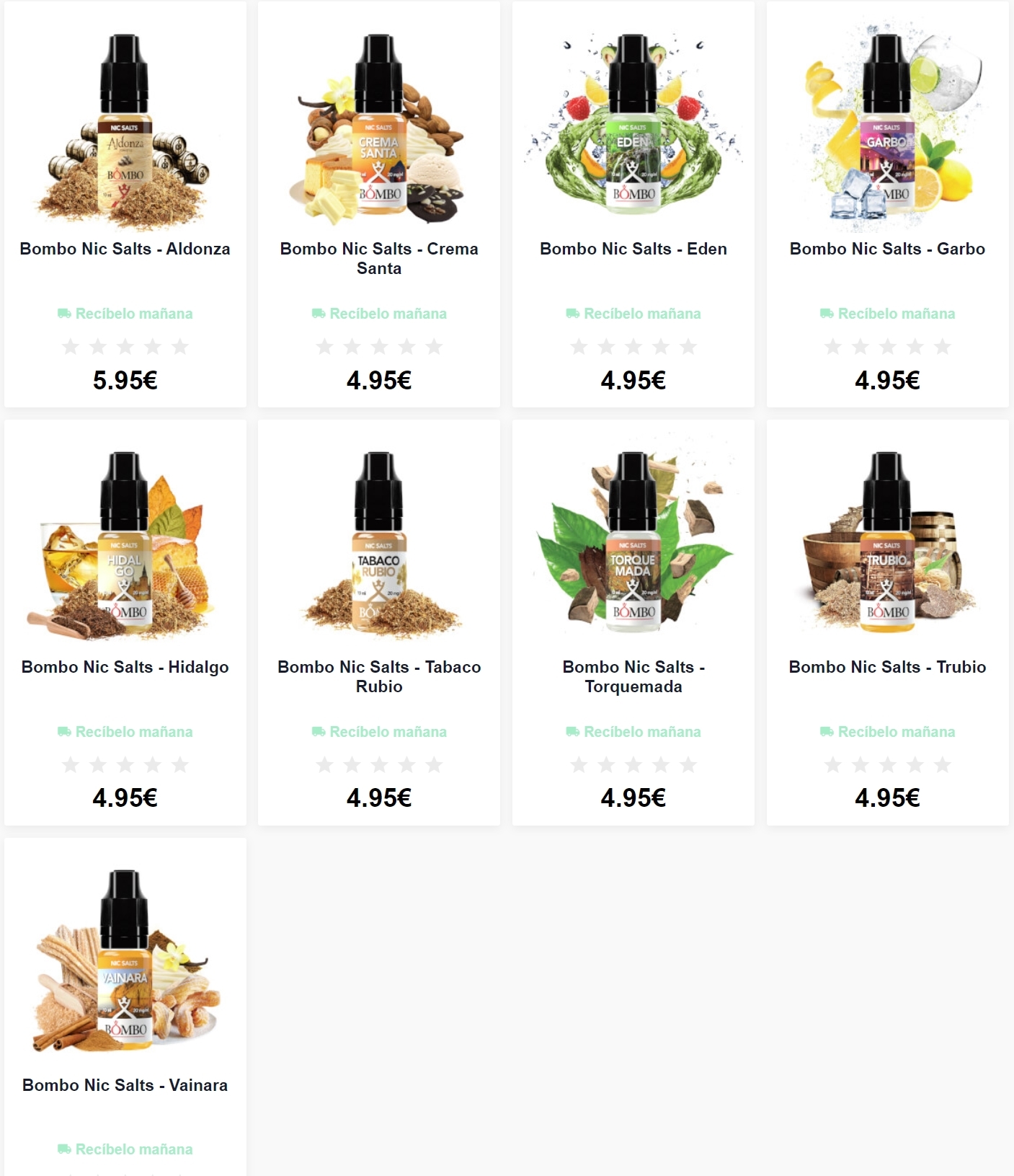Image resolution: width=1014 pixels, height=1176 pixels.
Task: Open Bombo Nic Salts Garbo product page
Action: pyautogui.click(x=887, y=249)
